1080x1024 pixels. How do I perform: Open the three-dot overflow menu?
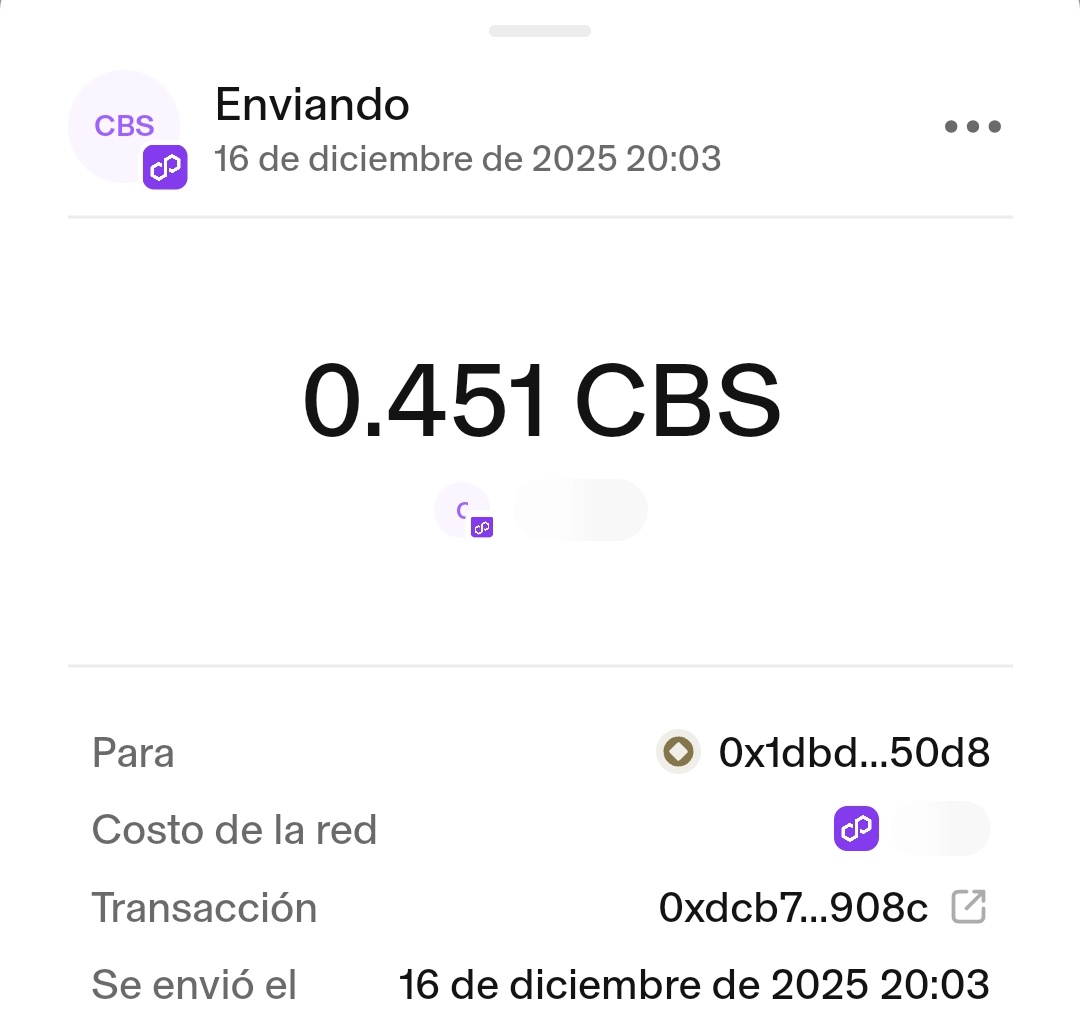(972, 127)
